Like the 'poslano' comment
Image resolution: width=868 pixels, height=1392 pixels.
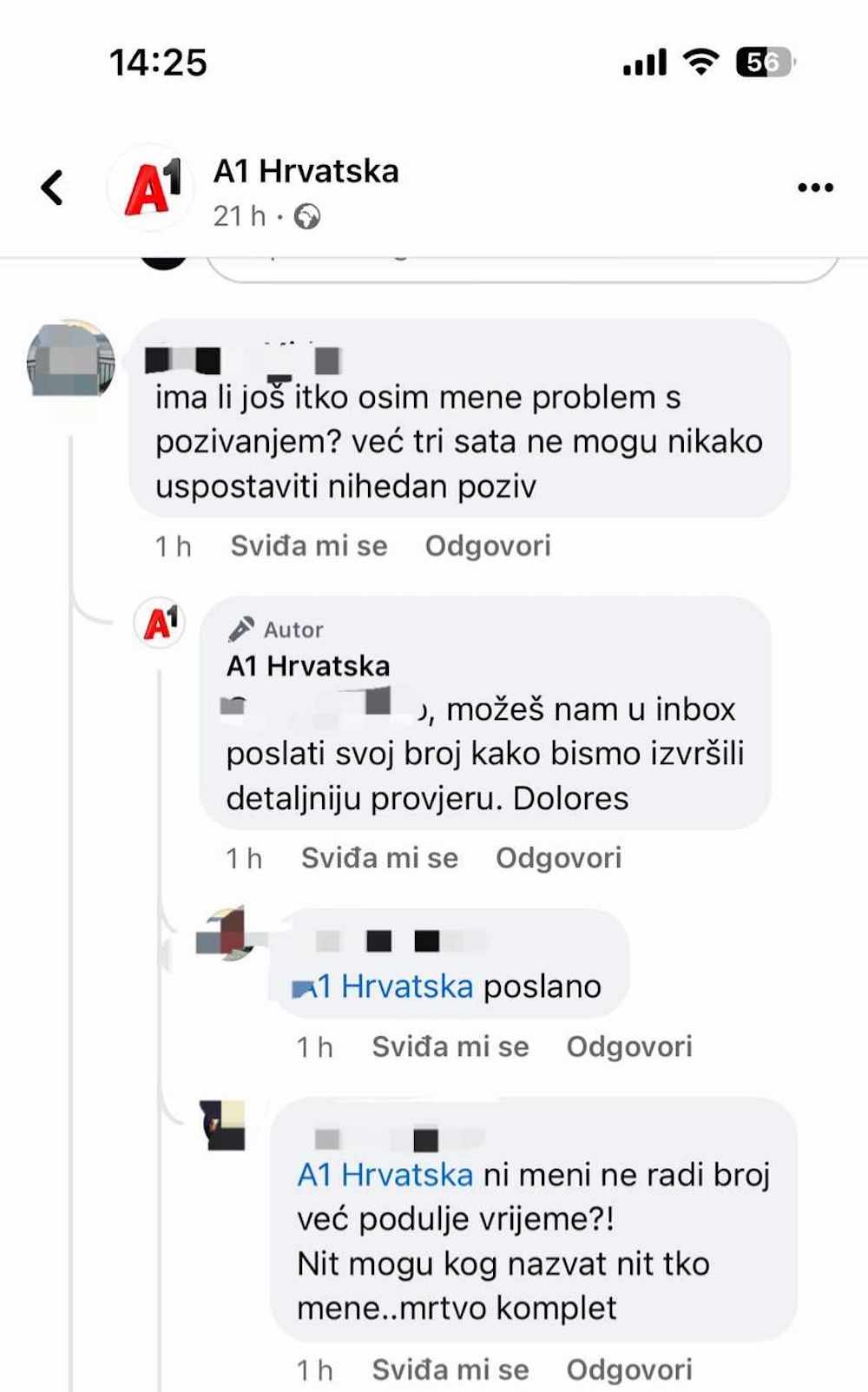pos(450,1046)
